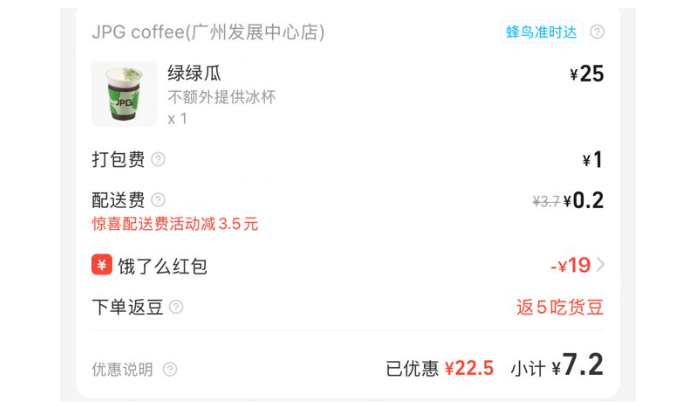Image resolution: width=681 pixels, height=404 pixels.
Task: Open the 优惠说明 discount explanation
Action: 169,370
